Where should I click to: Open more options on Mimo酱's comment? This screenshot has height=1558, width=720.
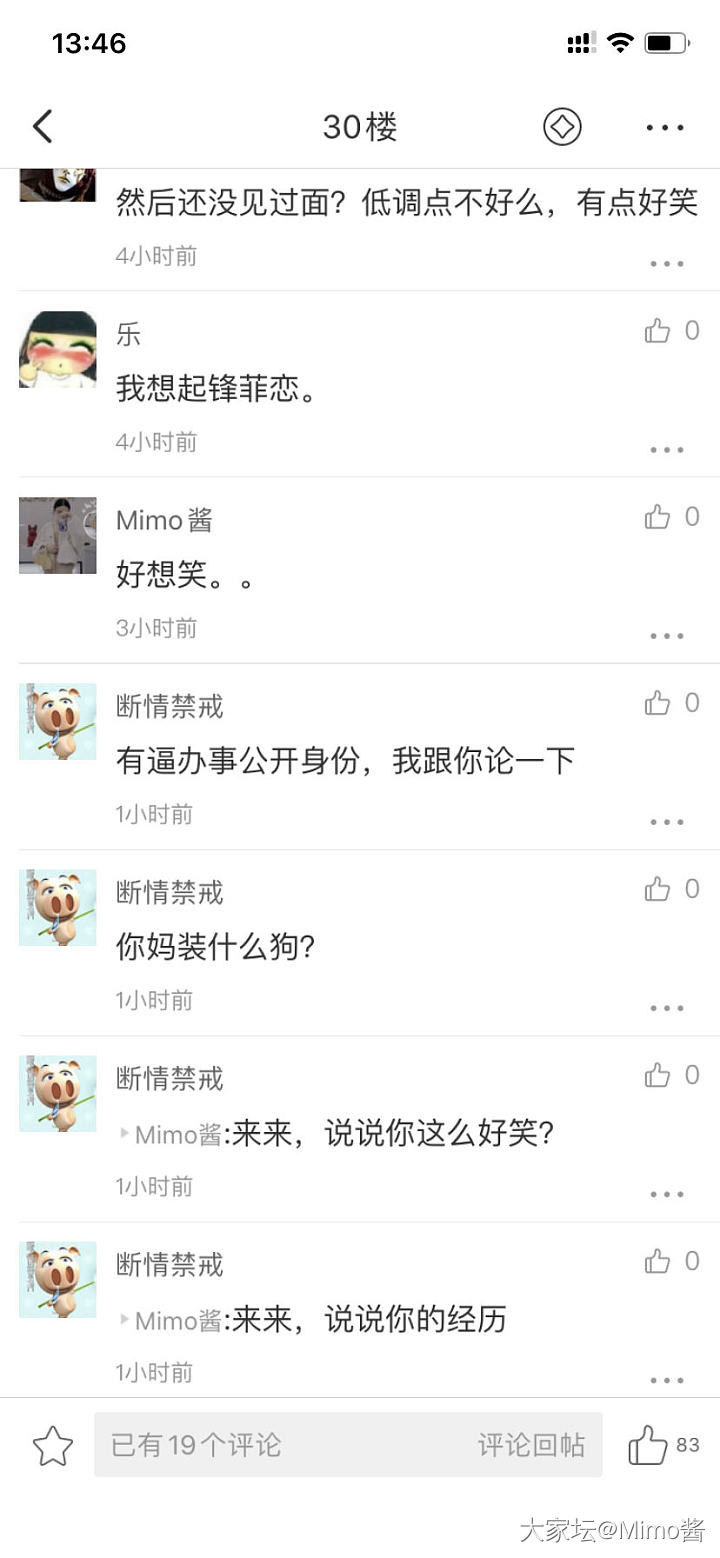point(666,636)
